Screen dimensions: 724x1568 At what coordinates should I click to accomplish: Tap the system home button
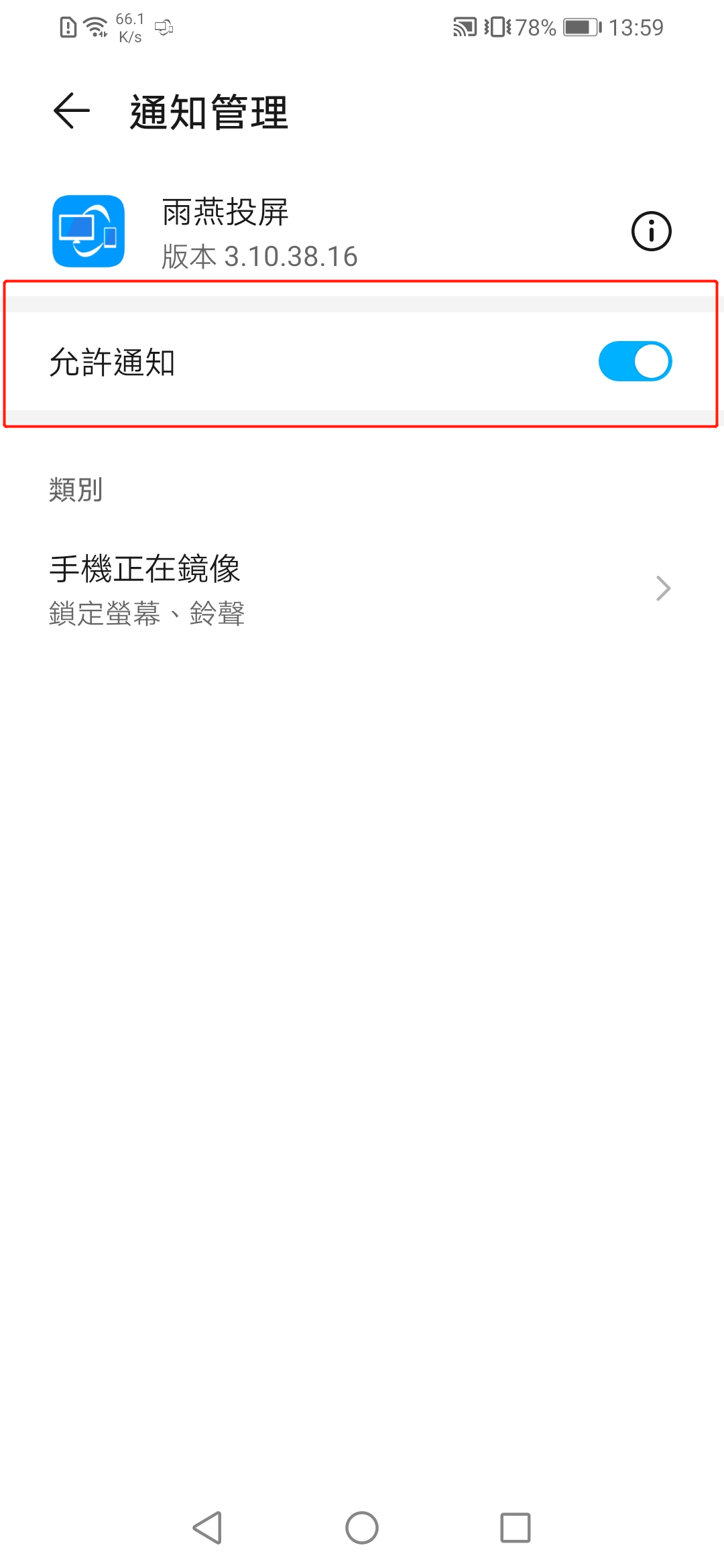[x=362, y=1528]
